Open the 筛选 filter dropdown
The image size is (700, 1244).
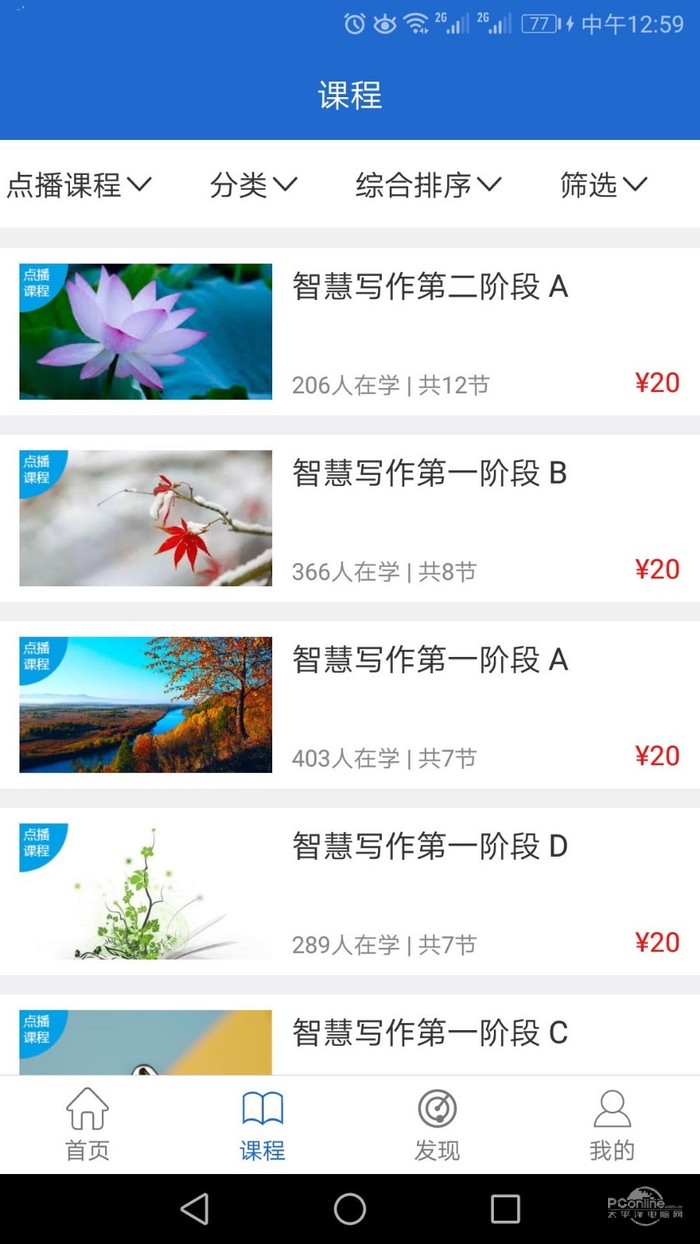click(x=603, y=185)
